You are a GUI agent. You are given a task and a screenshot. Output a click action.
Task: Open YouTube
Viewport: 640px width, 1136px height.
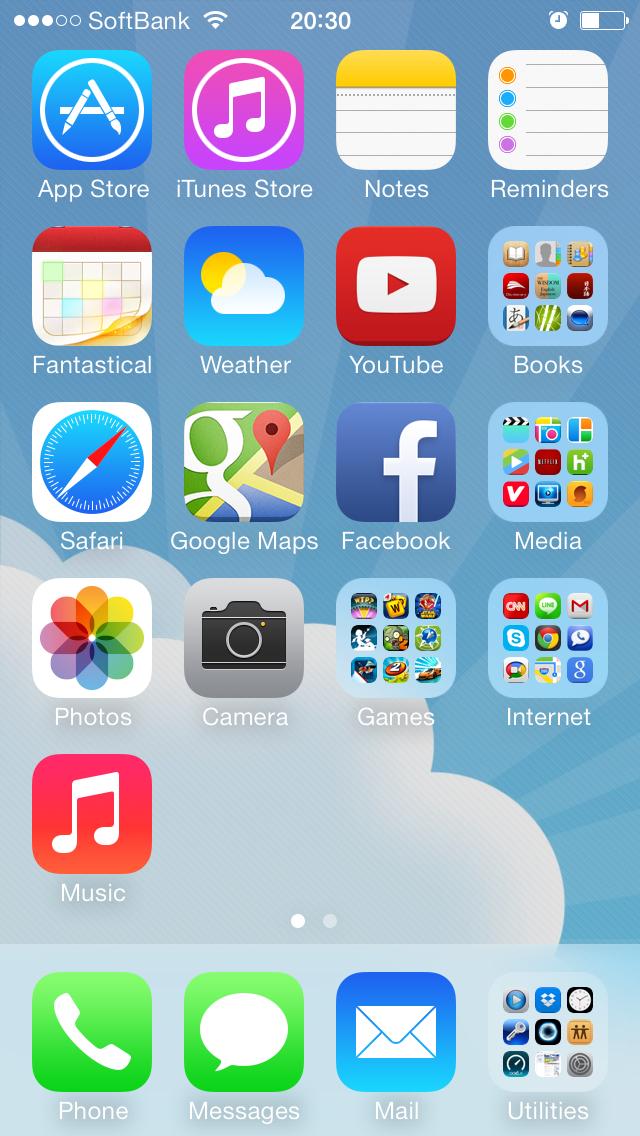[x=396, y=286]
